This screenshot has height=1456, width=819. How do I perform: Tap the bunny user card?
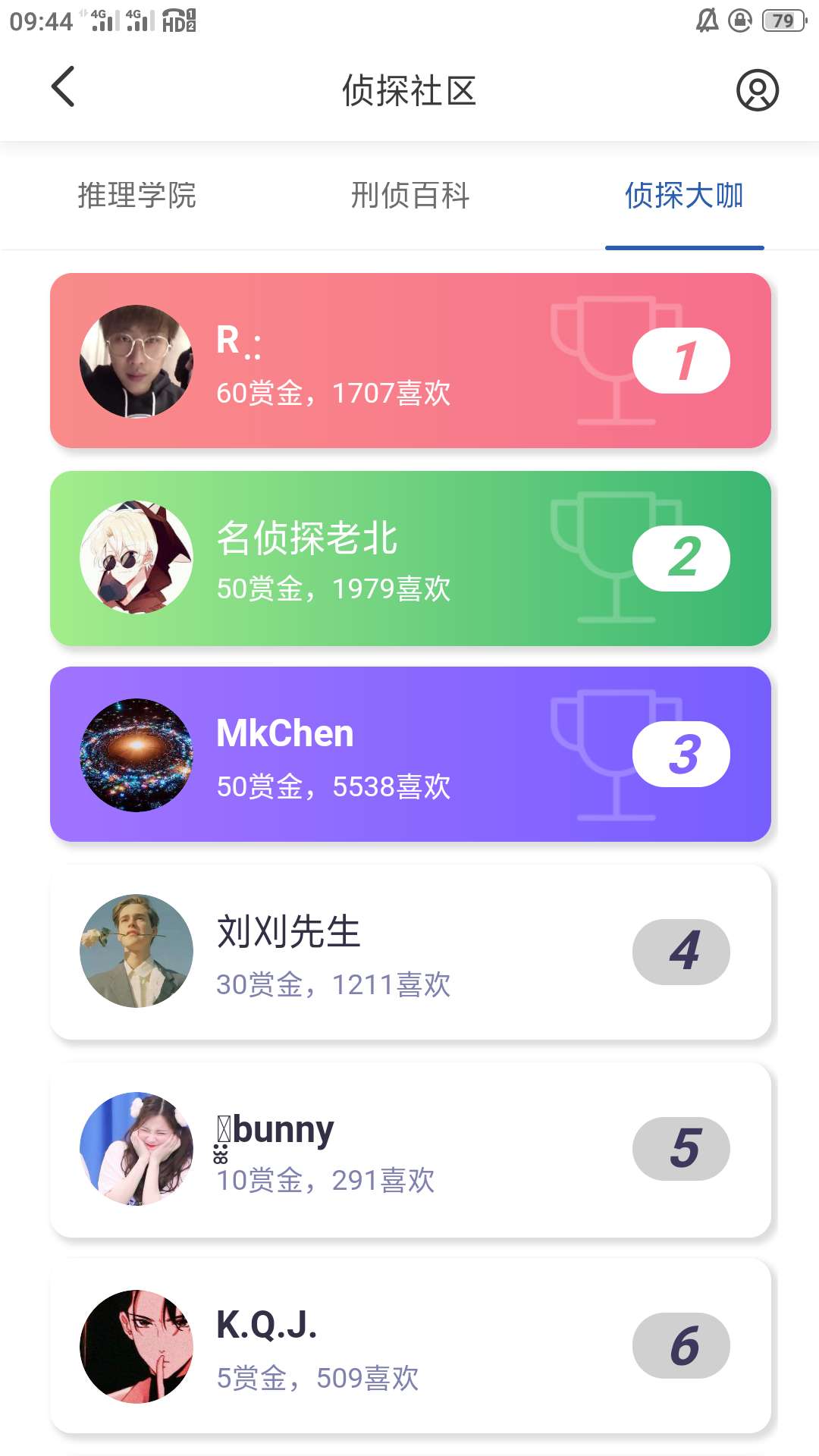410,1150
